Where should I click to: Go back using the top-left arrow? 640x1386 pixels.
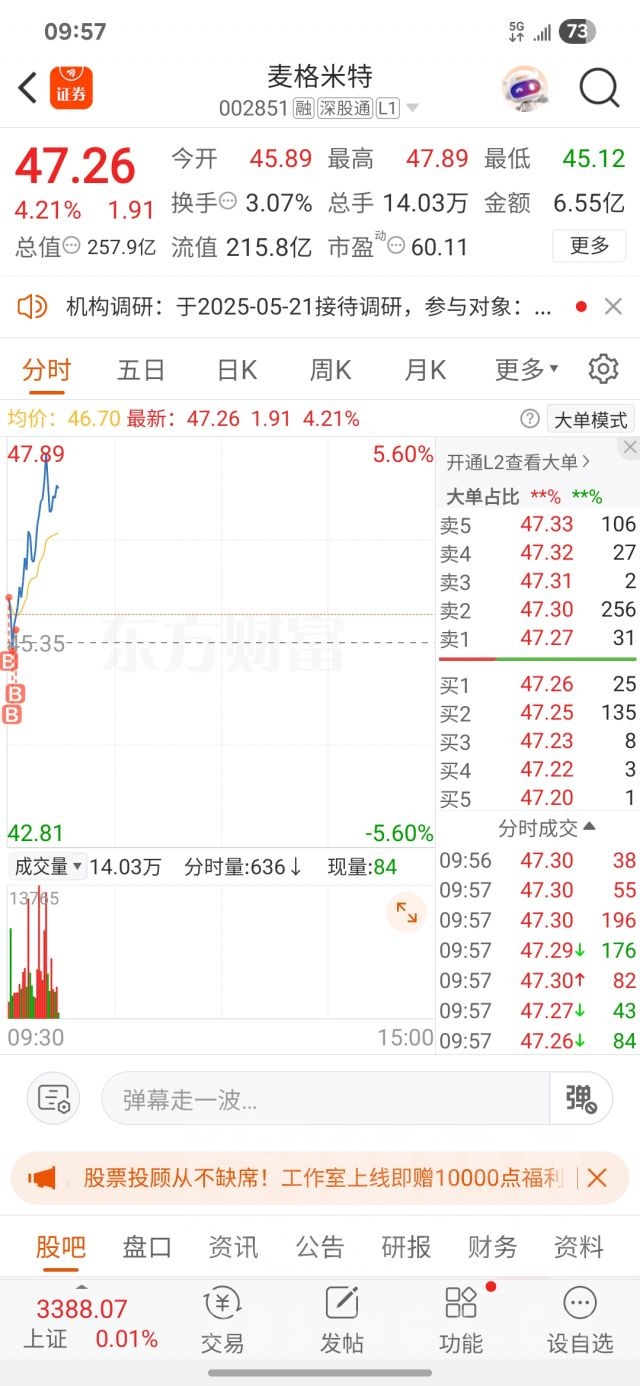click(x=28, y=88)
